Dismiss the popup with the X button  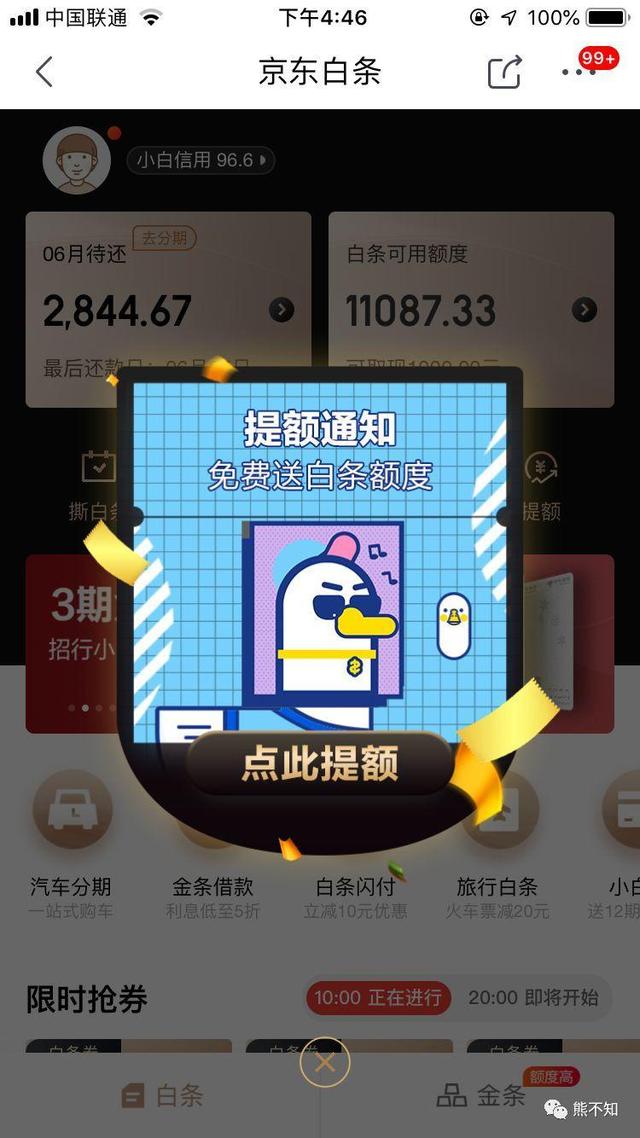325,1062
